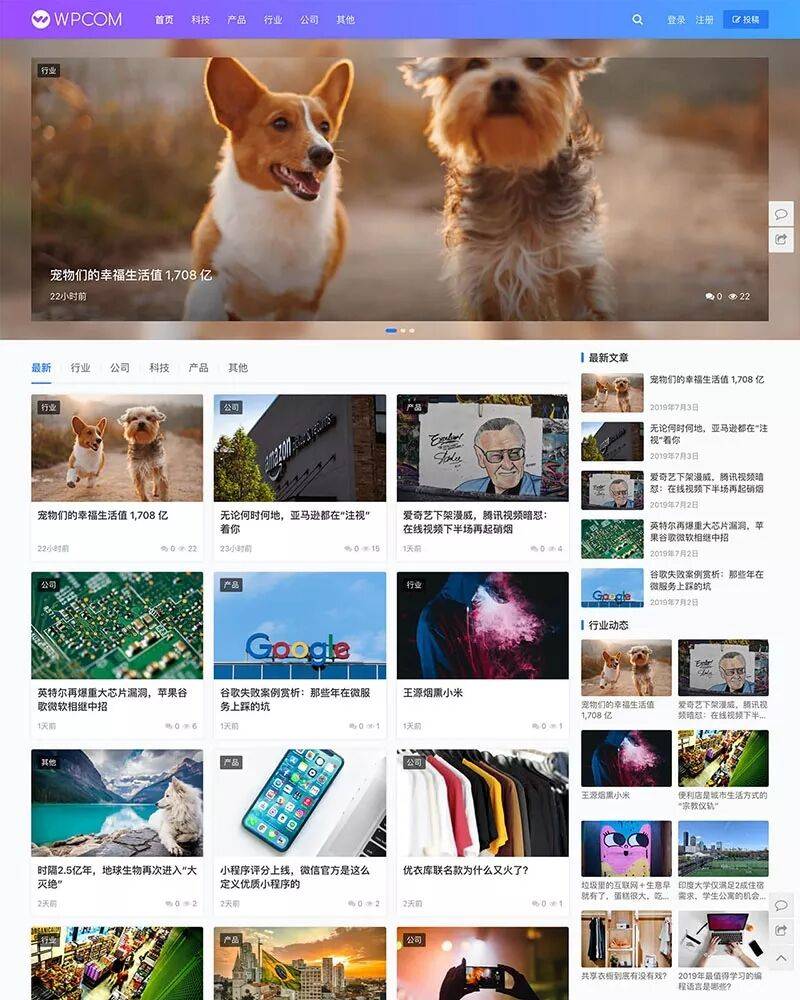Image resolution: width=800 pixels, height=1000 pixels.
Task: Tap the 注册 register link
Action: tap(705, 20)
